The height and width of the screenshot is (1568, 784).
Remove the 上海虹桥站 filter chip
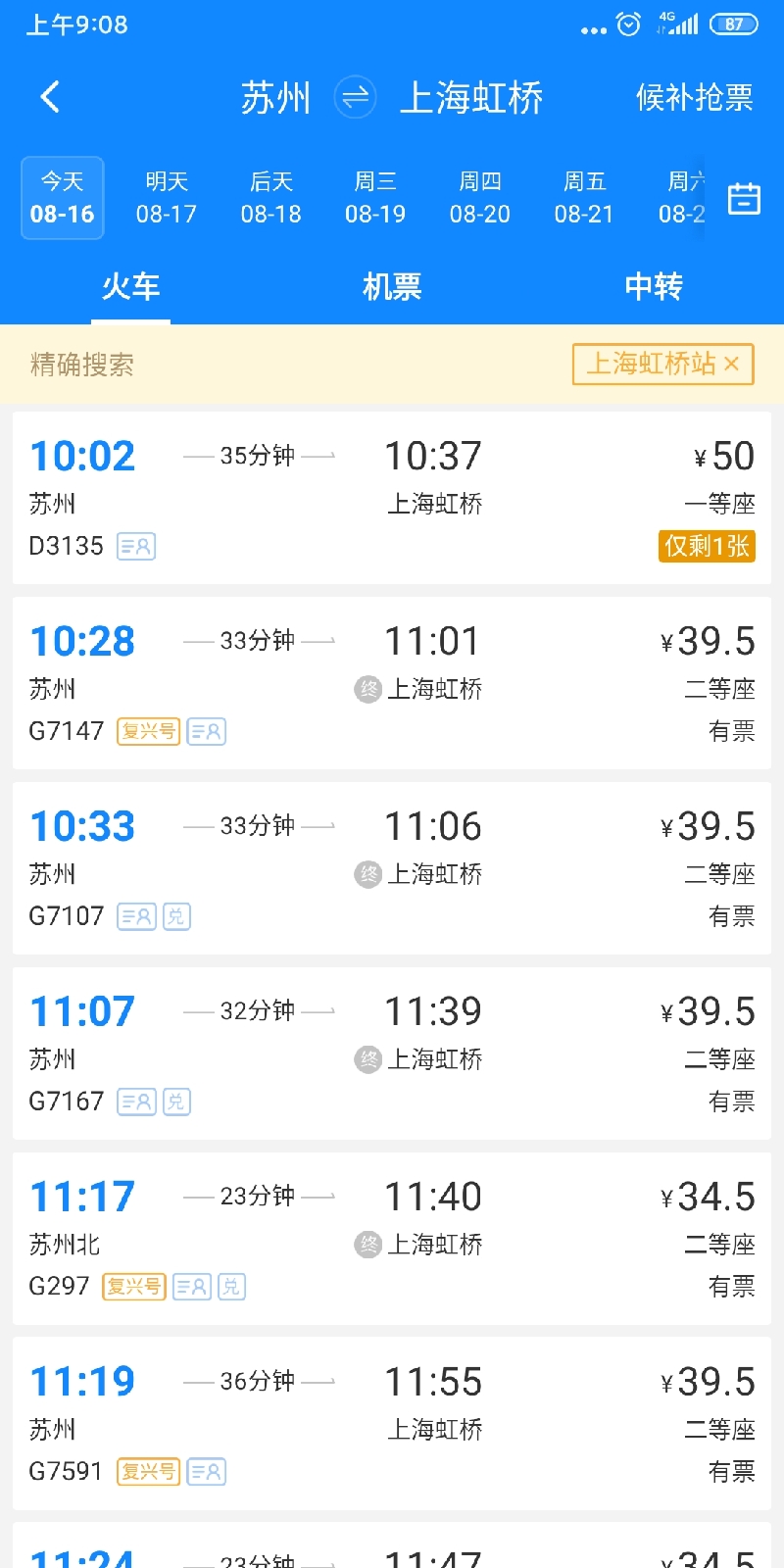(731, 364)
